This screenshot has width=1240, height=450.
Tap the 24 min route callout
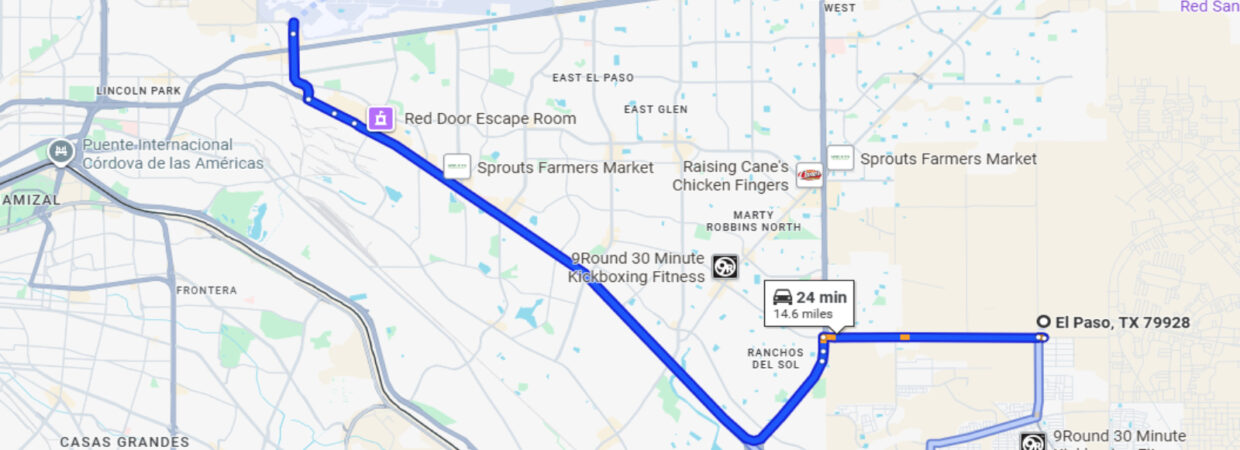810,304
